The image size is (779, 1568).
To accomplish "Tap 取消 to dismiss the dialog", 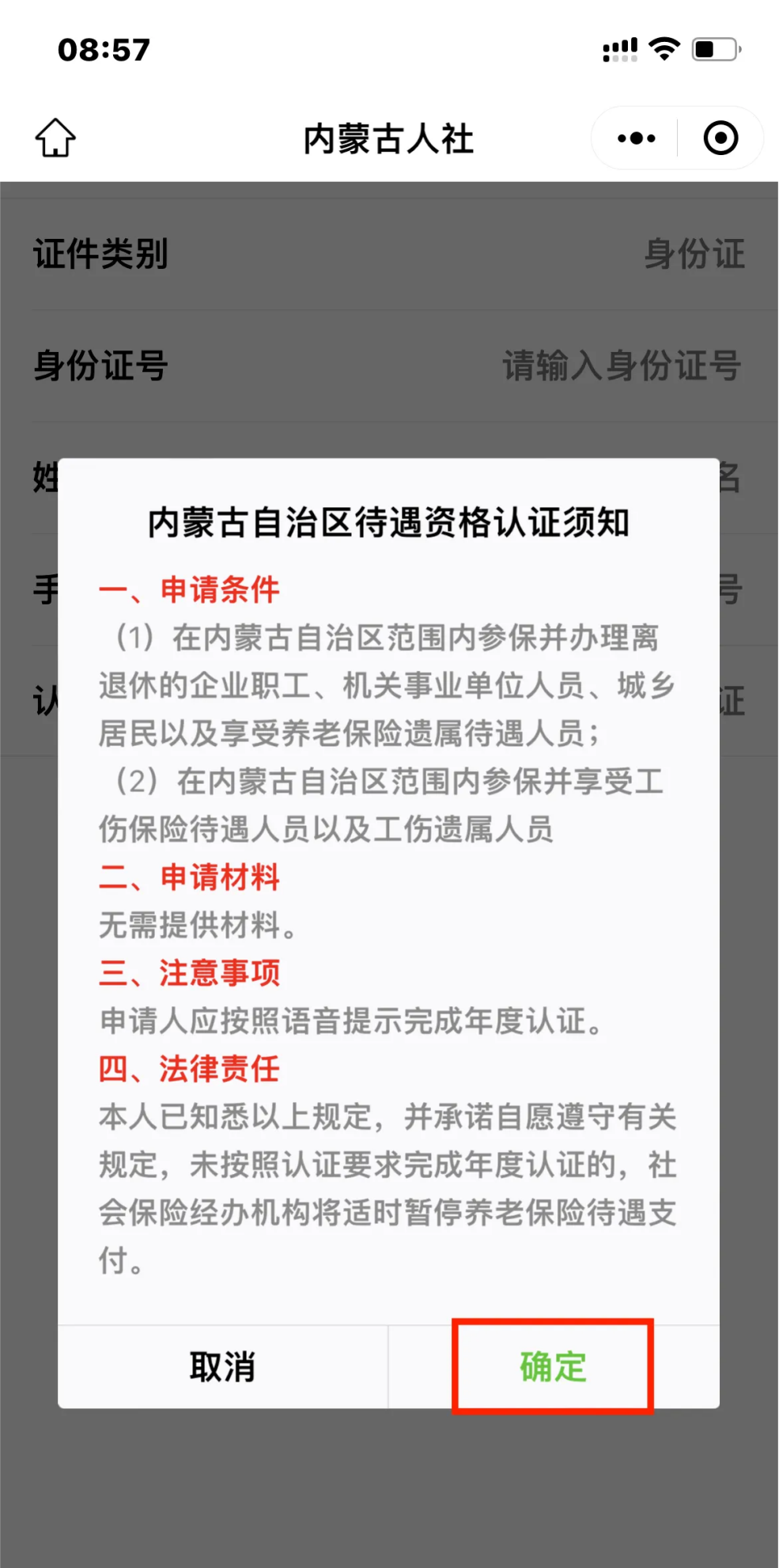I will pos(222,1366).
